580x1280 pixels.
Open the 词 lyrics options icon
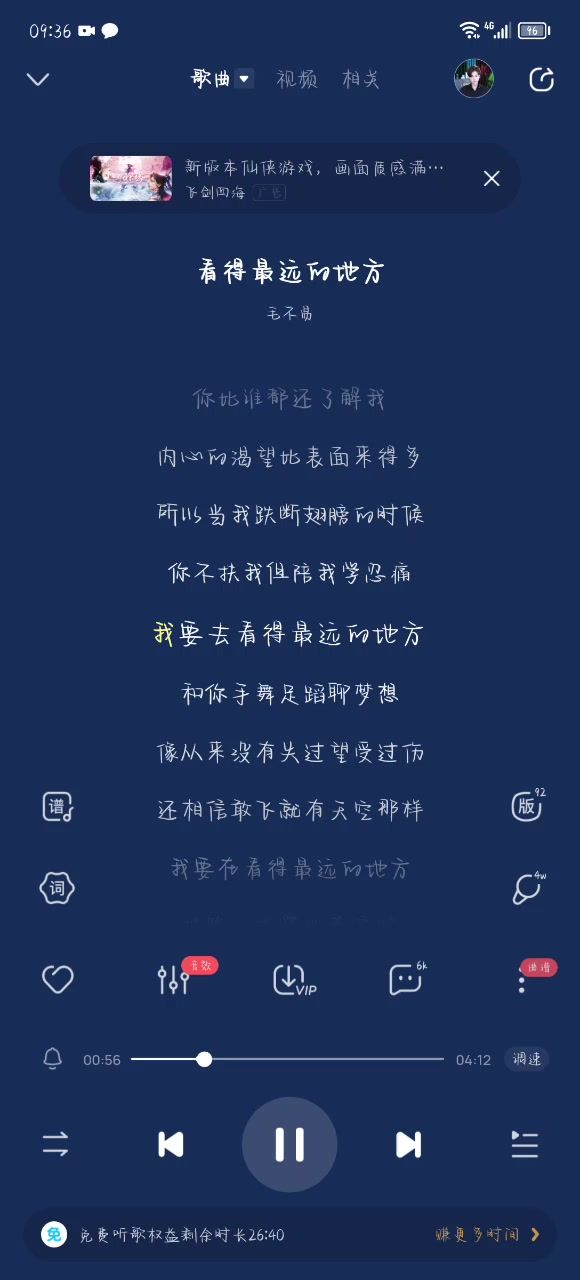pyautogui.click(x=57, y=887)
